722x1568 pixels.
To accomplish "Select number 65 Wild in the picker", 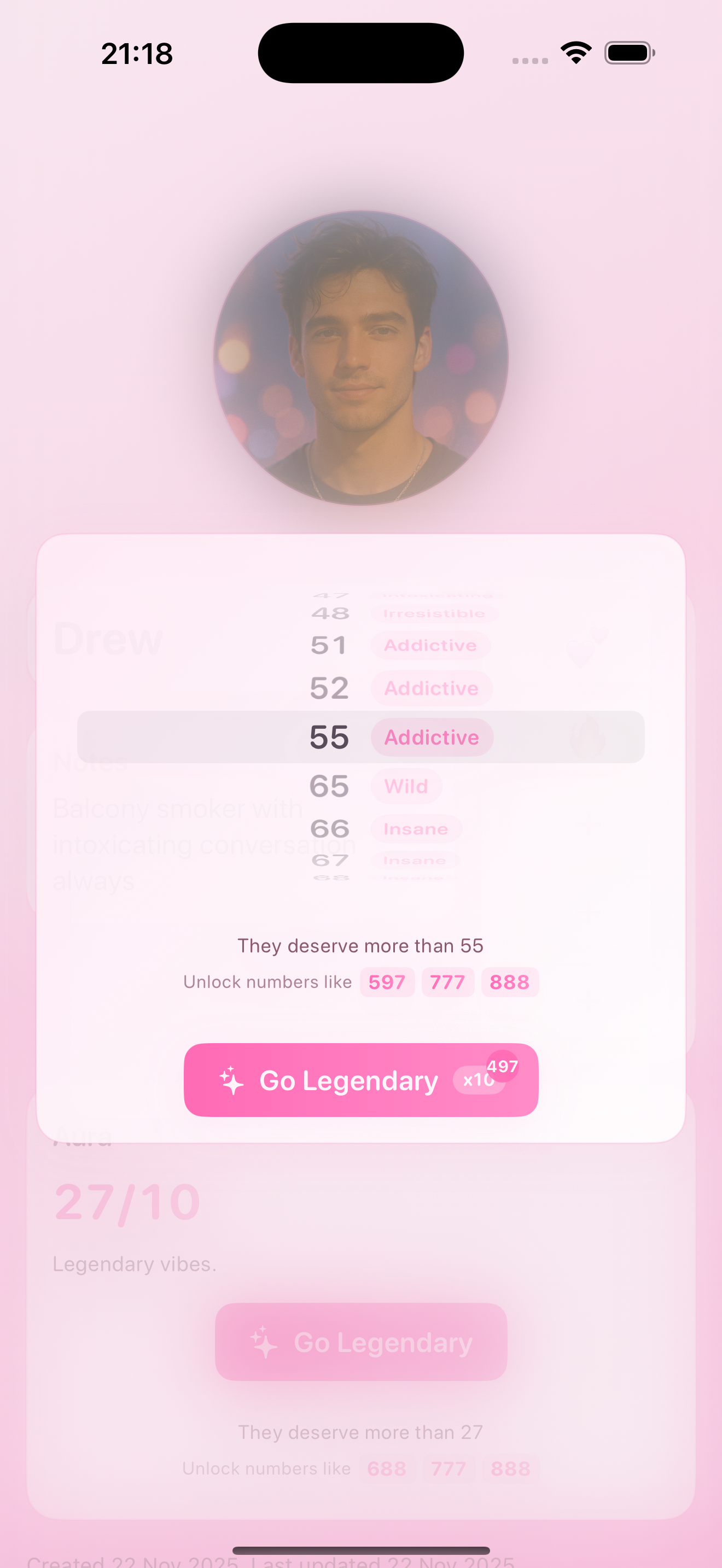I will click(360, 786).
